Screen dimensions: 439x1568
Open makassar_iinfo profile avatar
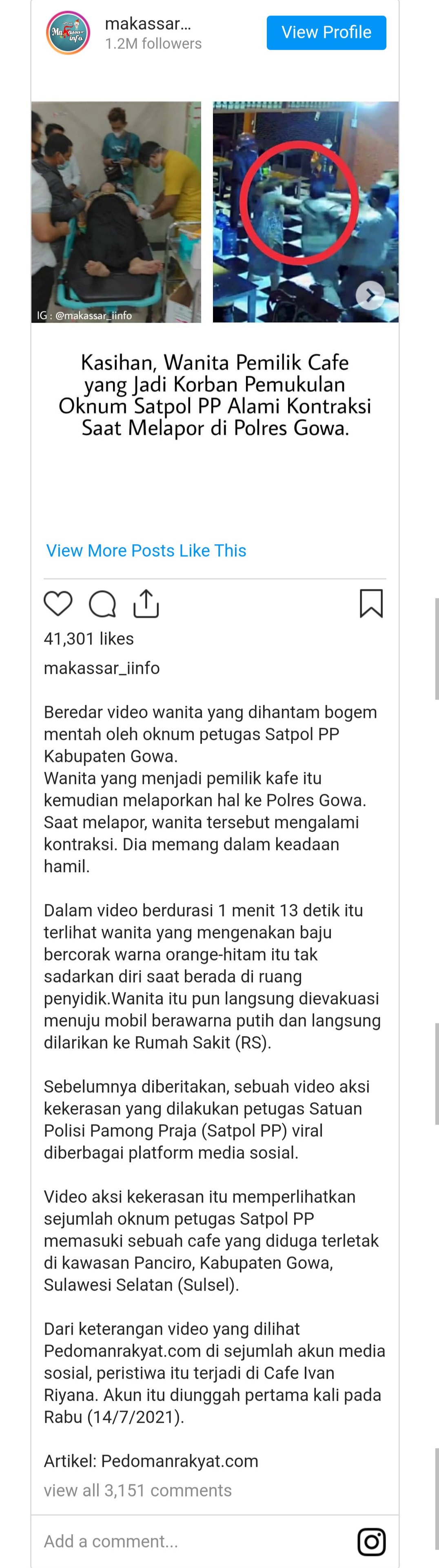tap(68, 33)
